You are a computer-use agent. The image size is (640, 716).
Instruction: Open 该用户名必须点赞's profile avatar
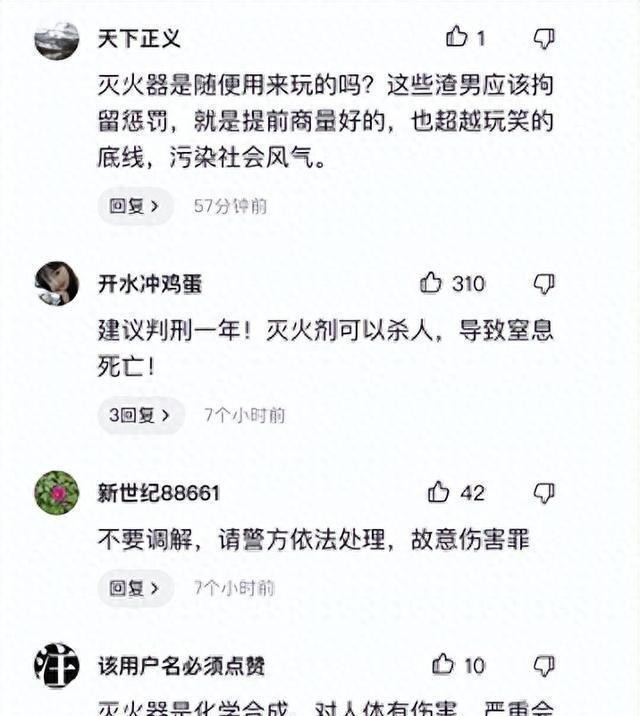pos(56,665)
